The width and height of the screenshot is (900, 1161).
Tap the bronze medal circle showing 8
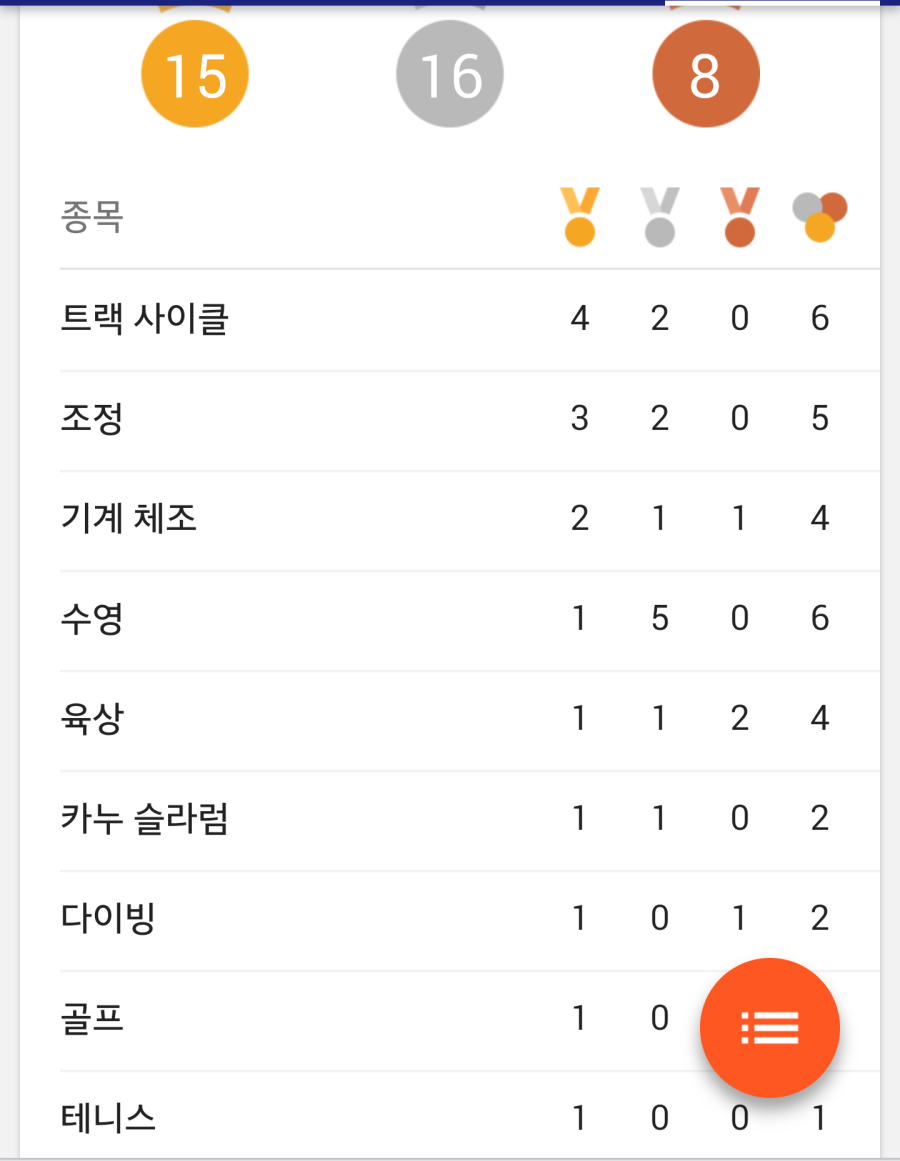click(705, 73)
